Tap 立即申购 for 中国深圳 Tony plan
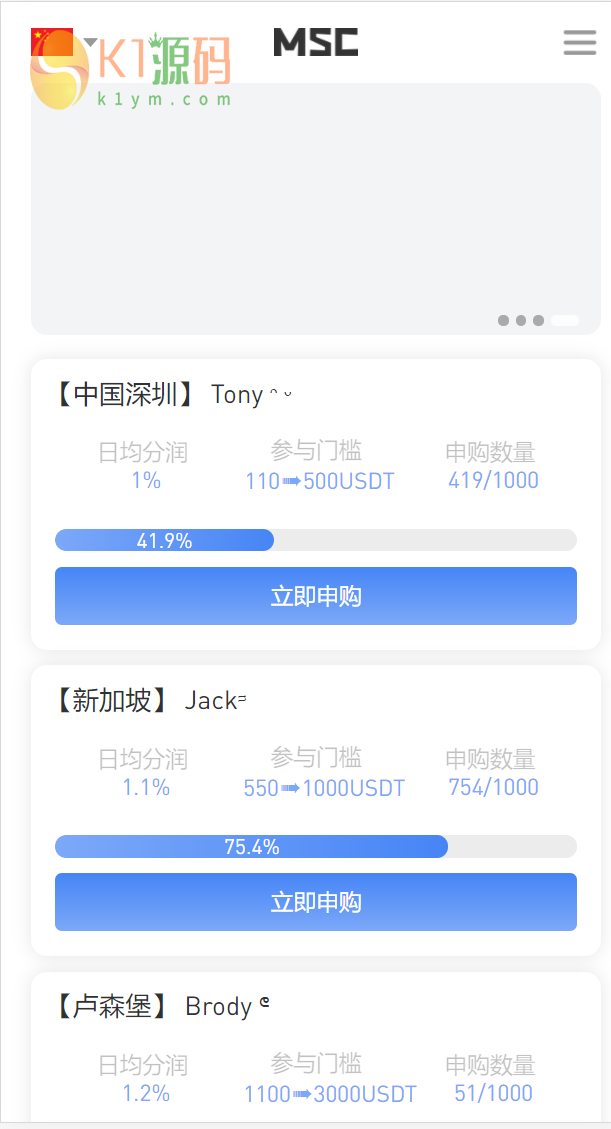This screenshot has height=1129, width=611. 315,596
